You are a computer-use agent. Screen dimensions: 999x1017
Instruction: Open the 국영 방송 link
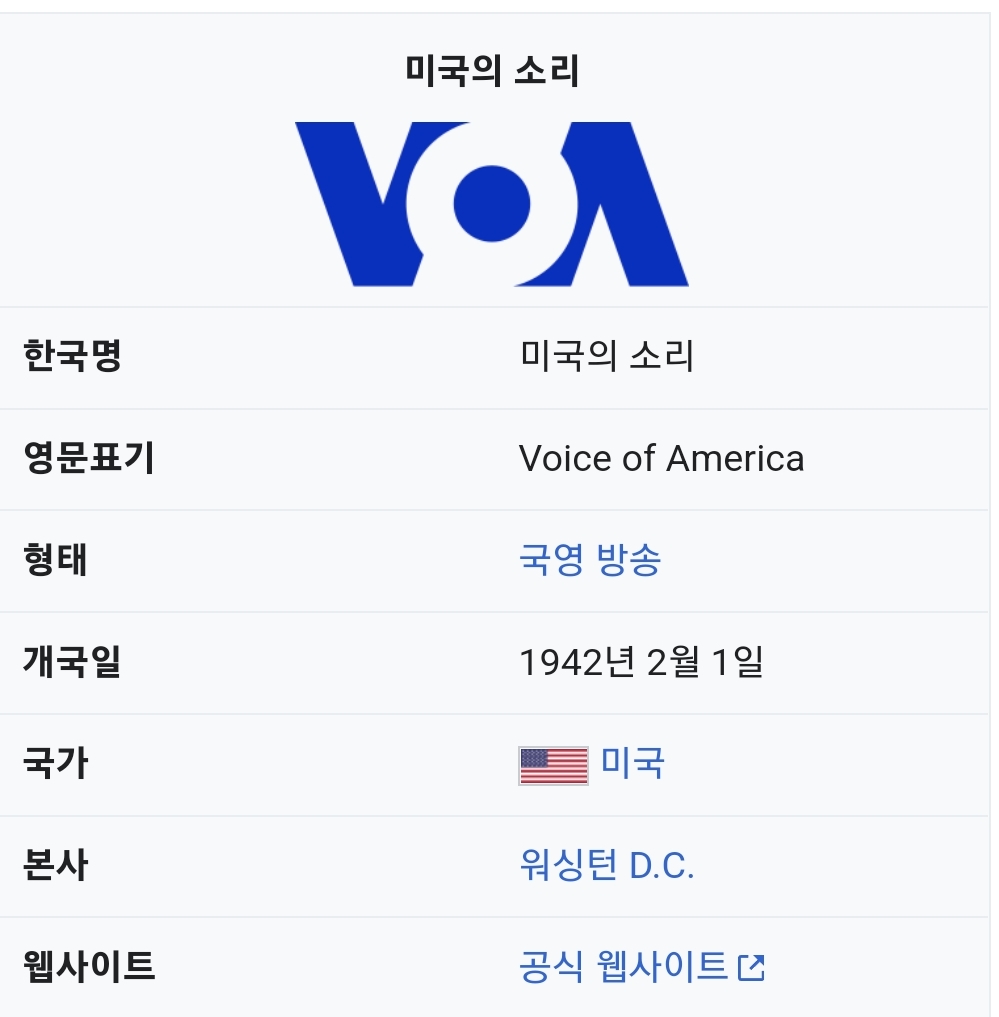590,560
